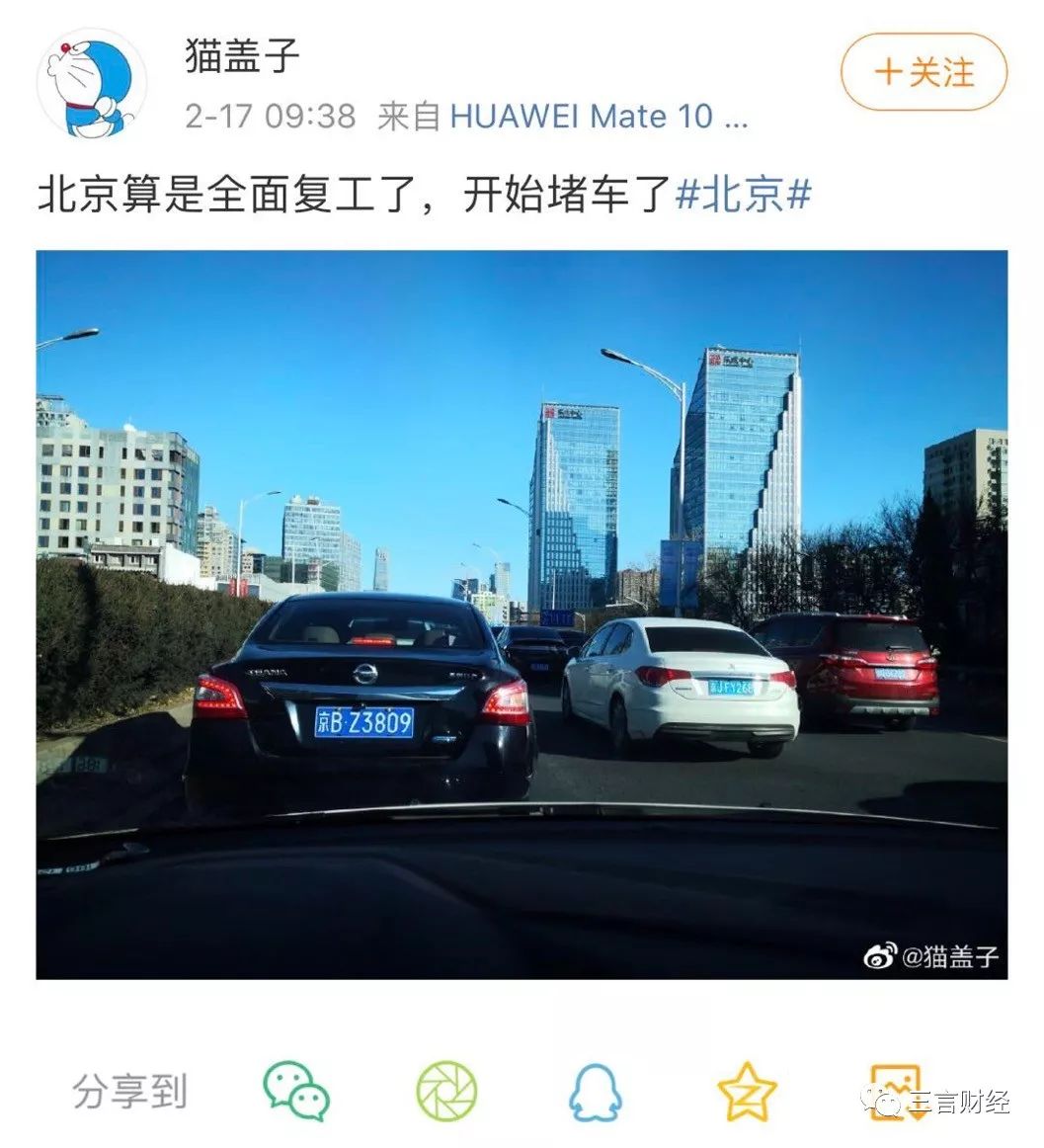The height and width of the screenshot is (1148, 1044).
Task: Follow 猫盖子 with the 关注 button
Action: [923, 72]
